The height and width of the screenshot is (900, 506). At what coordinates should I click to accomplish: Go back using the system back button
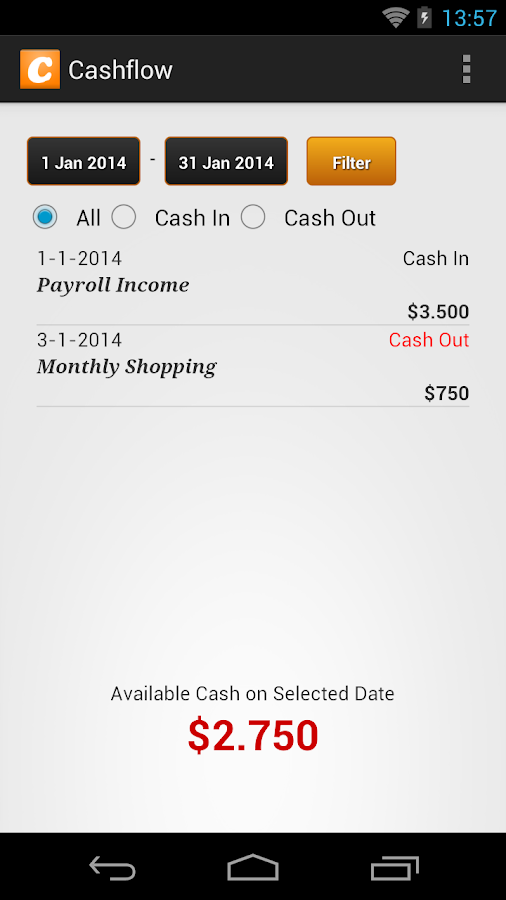pyautogui.click(x=112, y=867)
